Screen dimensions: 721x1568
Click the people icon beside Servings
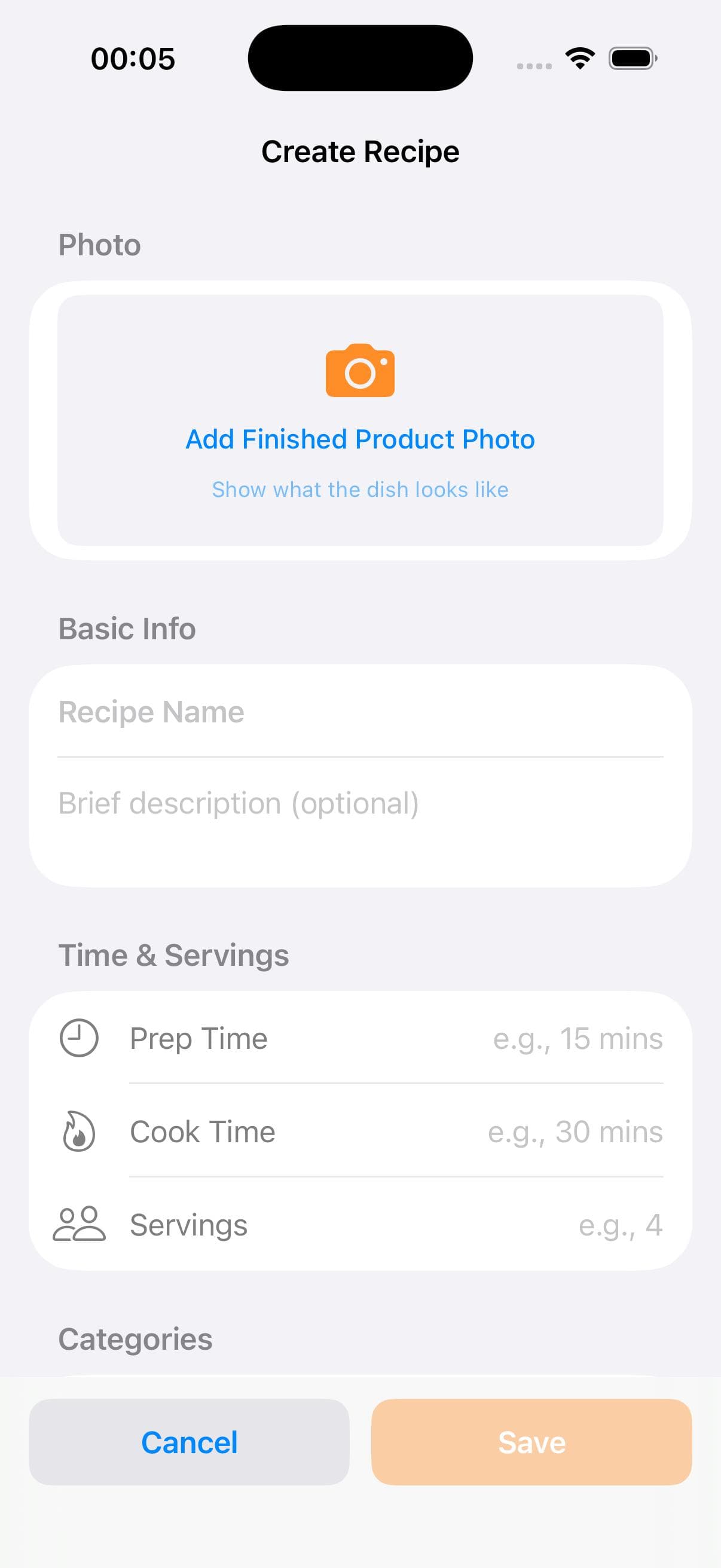tap(80, 1225)
